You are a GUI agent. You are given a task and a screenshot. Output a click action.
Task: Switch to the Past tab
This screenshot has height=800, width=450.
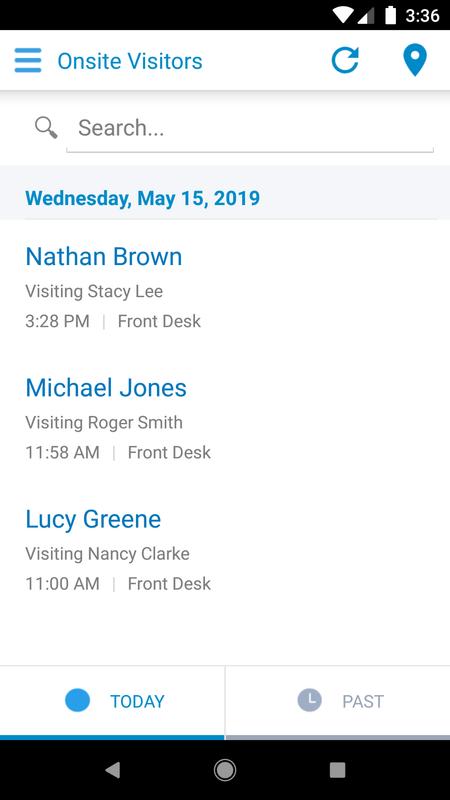pyautogui.click(x=338, y=702)
